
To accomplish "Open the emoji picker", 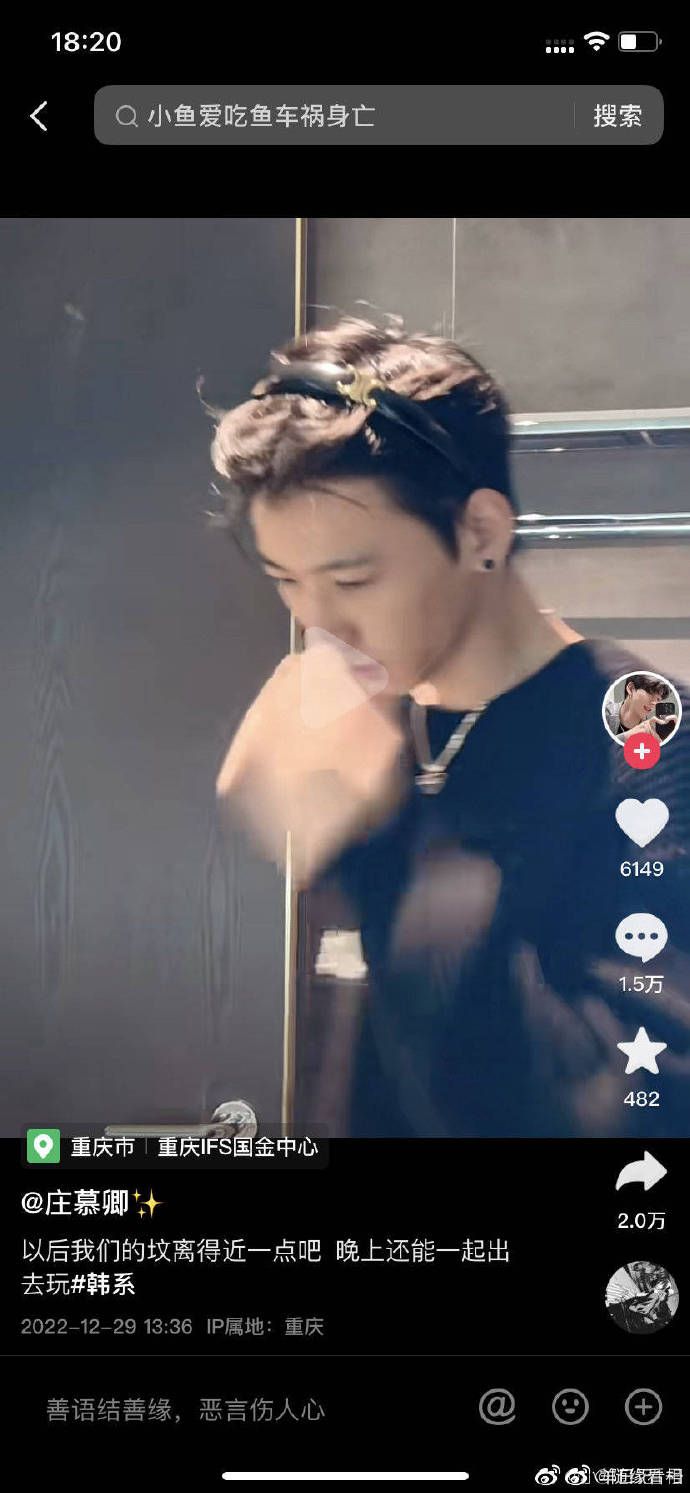I will point(570,1407).
